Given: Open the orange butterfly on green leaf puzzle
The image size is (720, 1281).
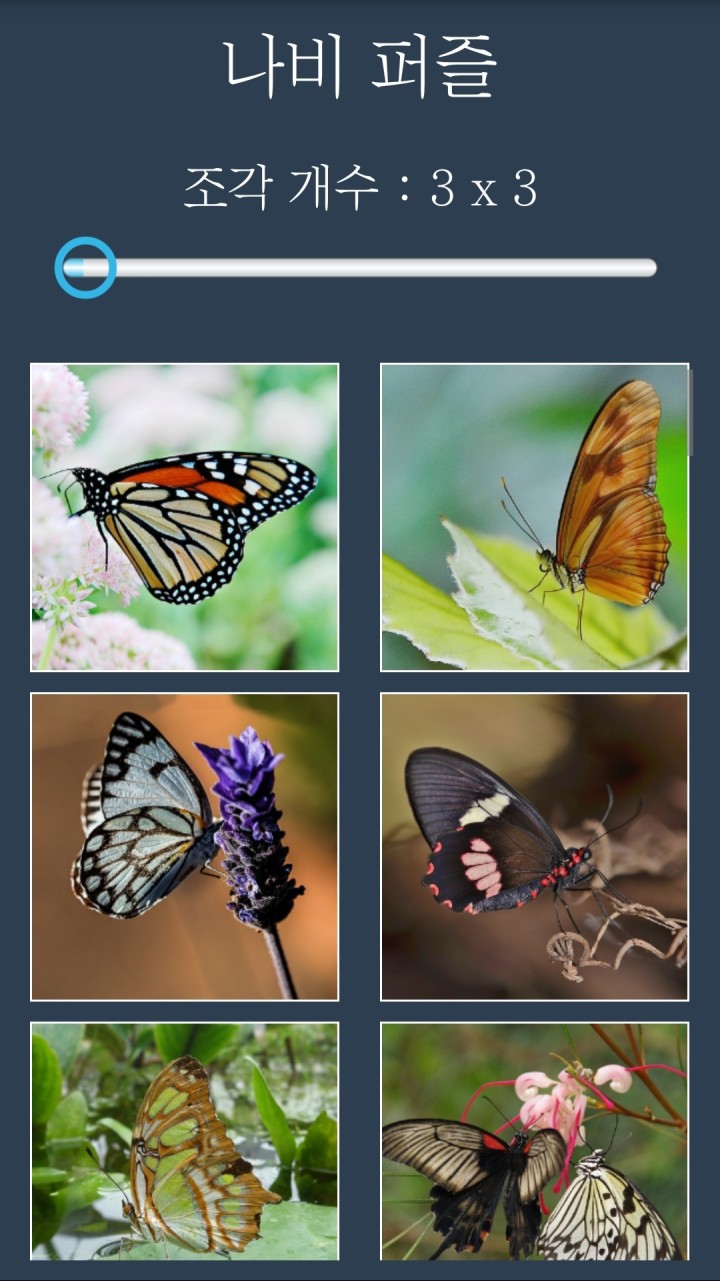Looking at the screenshot, I should coord(535,517).
